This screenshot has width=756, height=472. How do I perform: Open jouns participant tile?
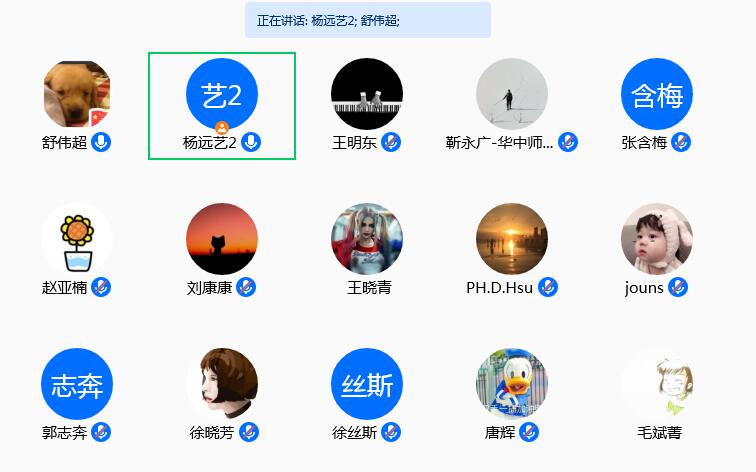click(657, 240)
